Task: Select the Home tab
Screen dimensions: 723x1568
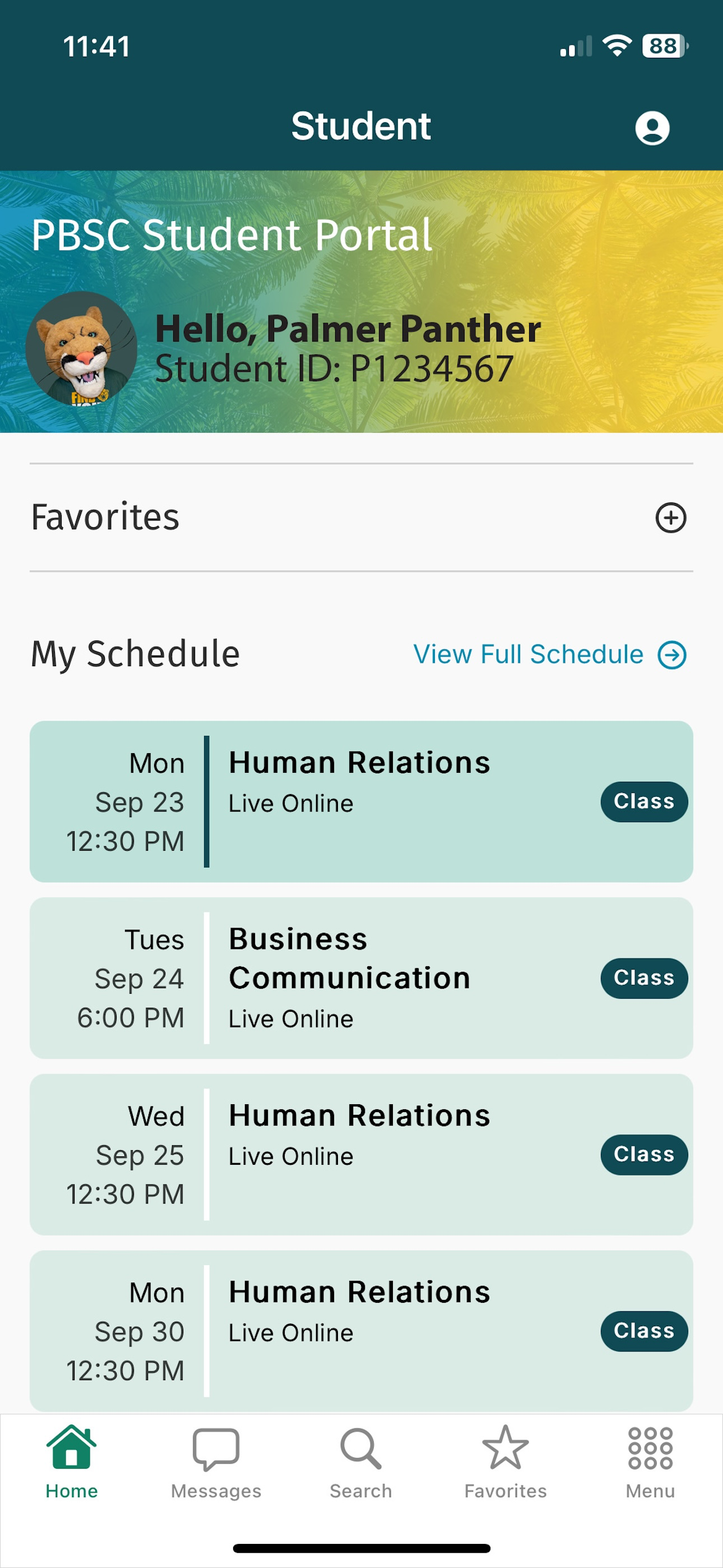Action: click(x=72, y=1463)
